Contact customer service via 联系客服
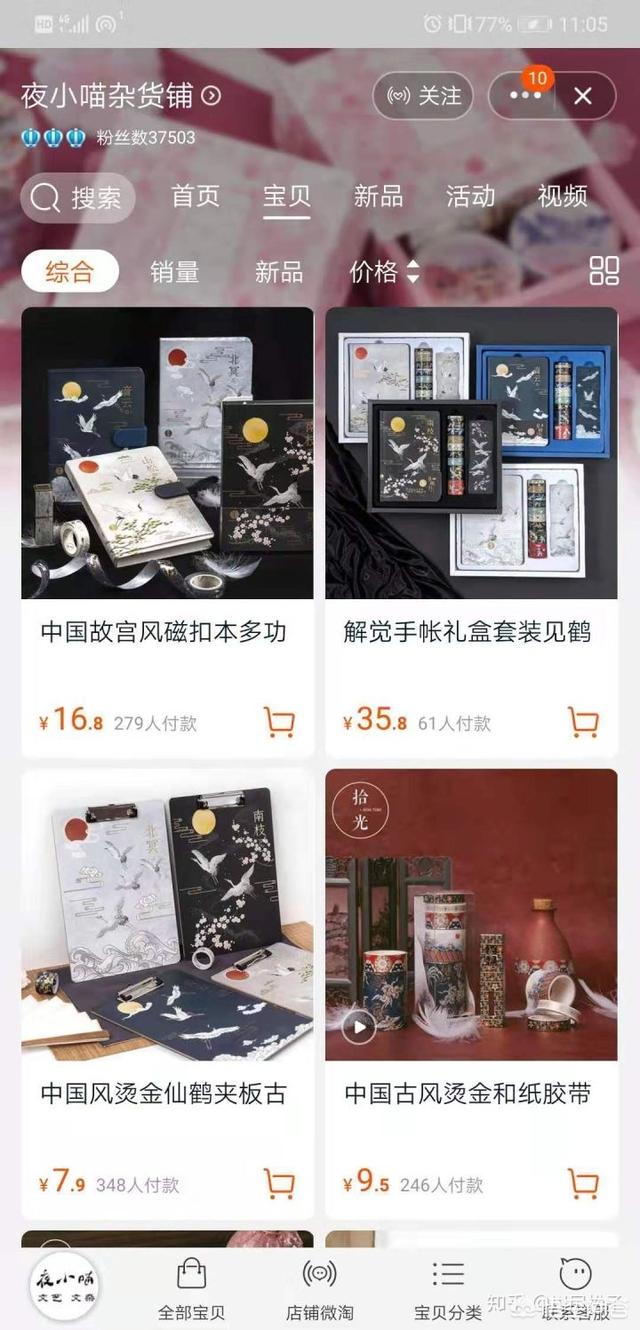 (x=575, y=1290)
